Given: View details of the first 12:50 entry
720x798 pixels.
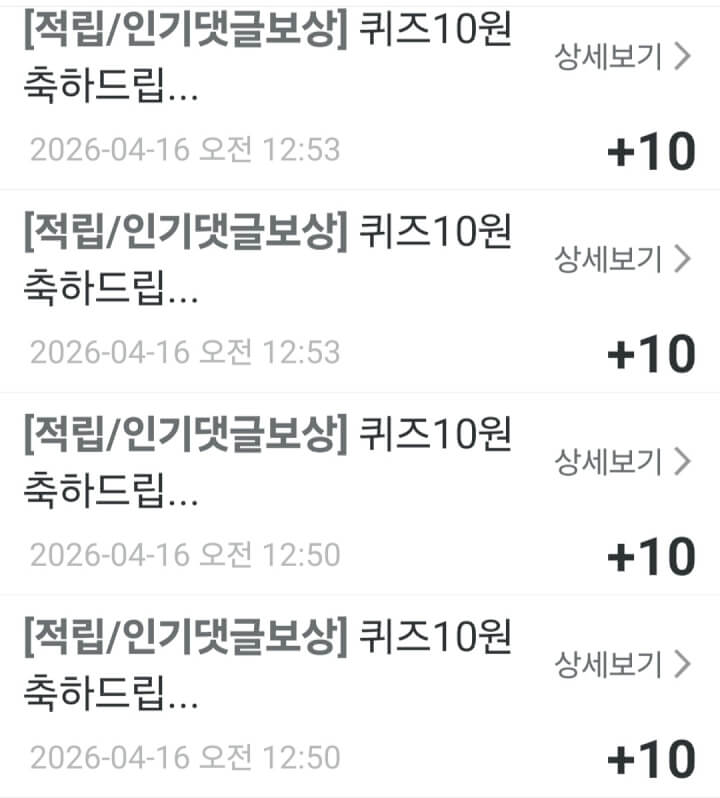Looking at the screenshot, I should coord(622,462).
